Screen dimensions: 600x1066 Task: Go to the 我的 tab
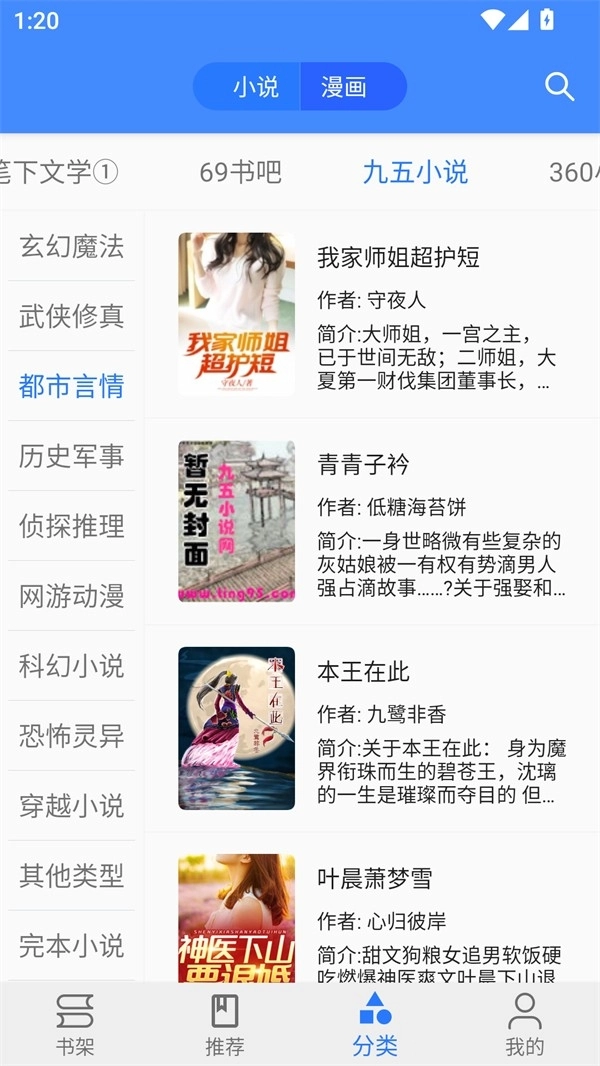click(x=524, y=1025)
